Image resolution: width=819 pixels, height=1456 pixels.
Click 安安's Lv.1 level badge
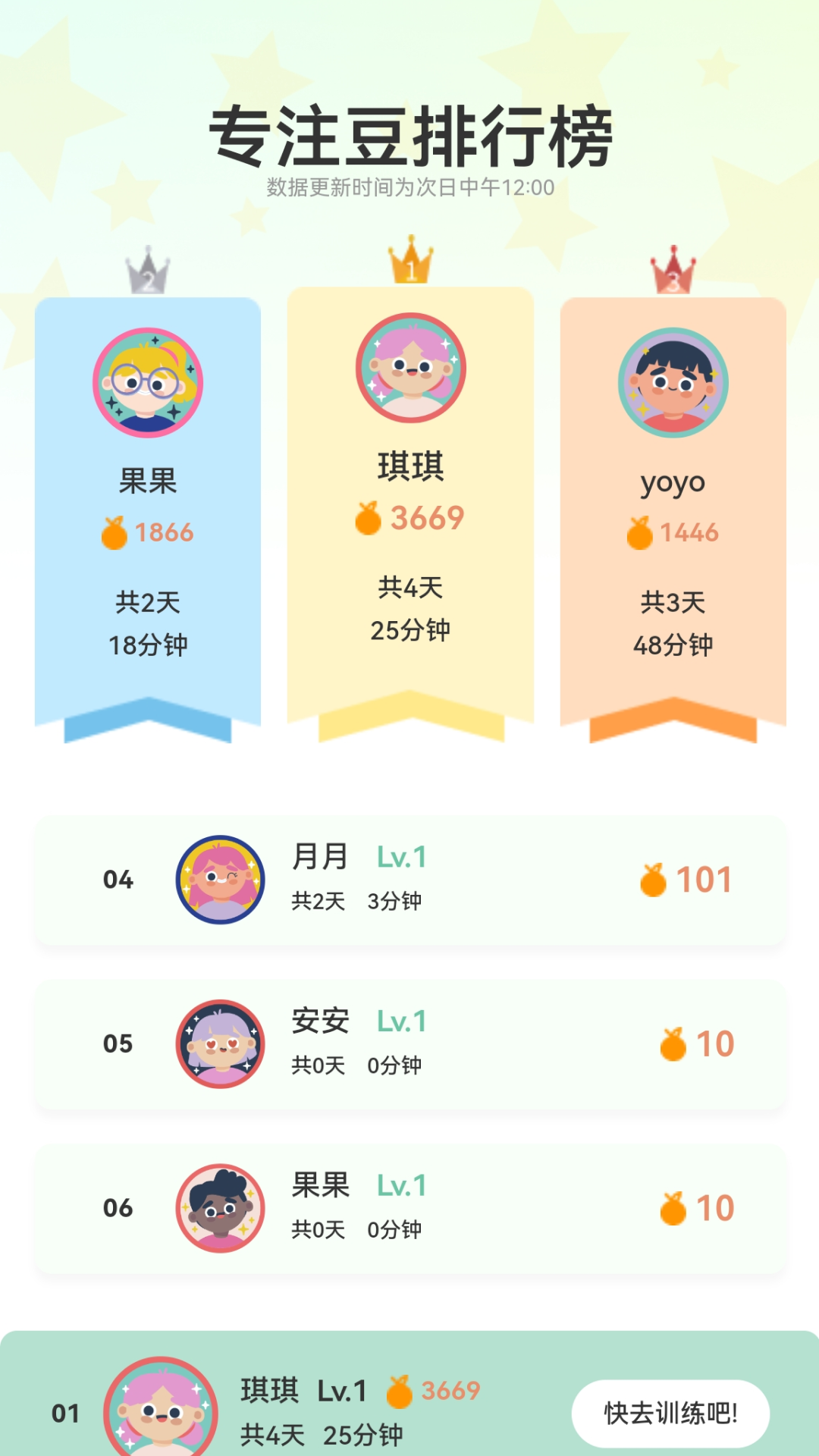(403, 1021)
